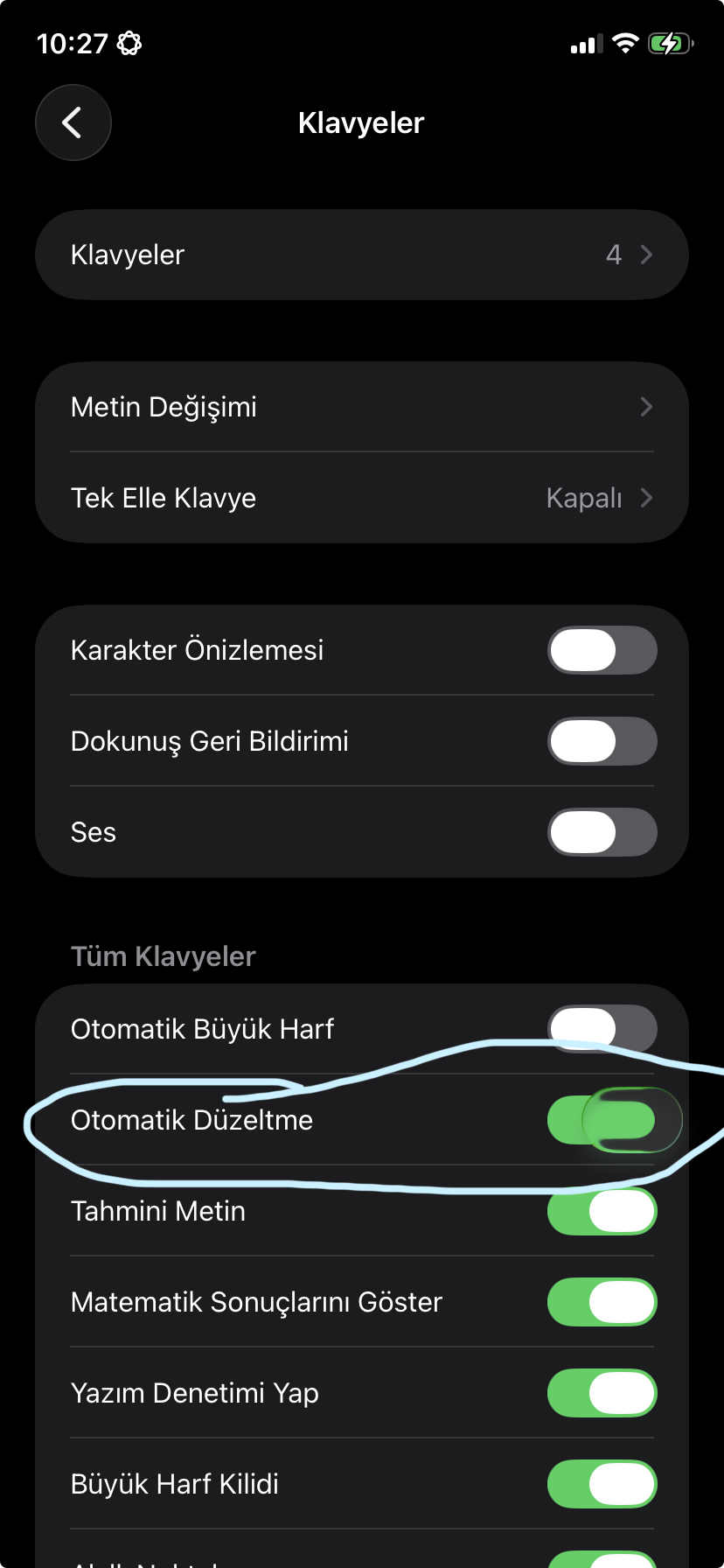Toggle Matematik Sonuçlarını Göster switch

602,1302
